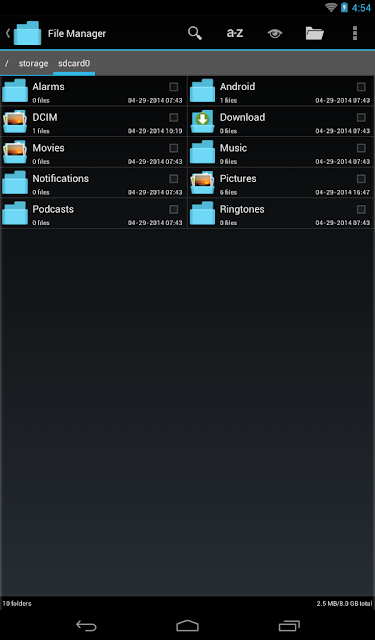This screenshot has height=640, width=375.
Task: Jump to the storage breadcrumb
Action: click(33, 63)
